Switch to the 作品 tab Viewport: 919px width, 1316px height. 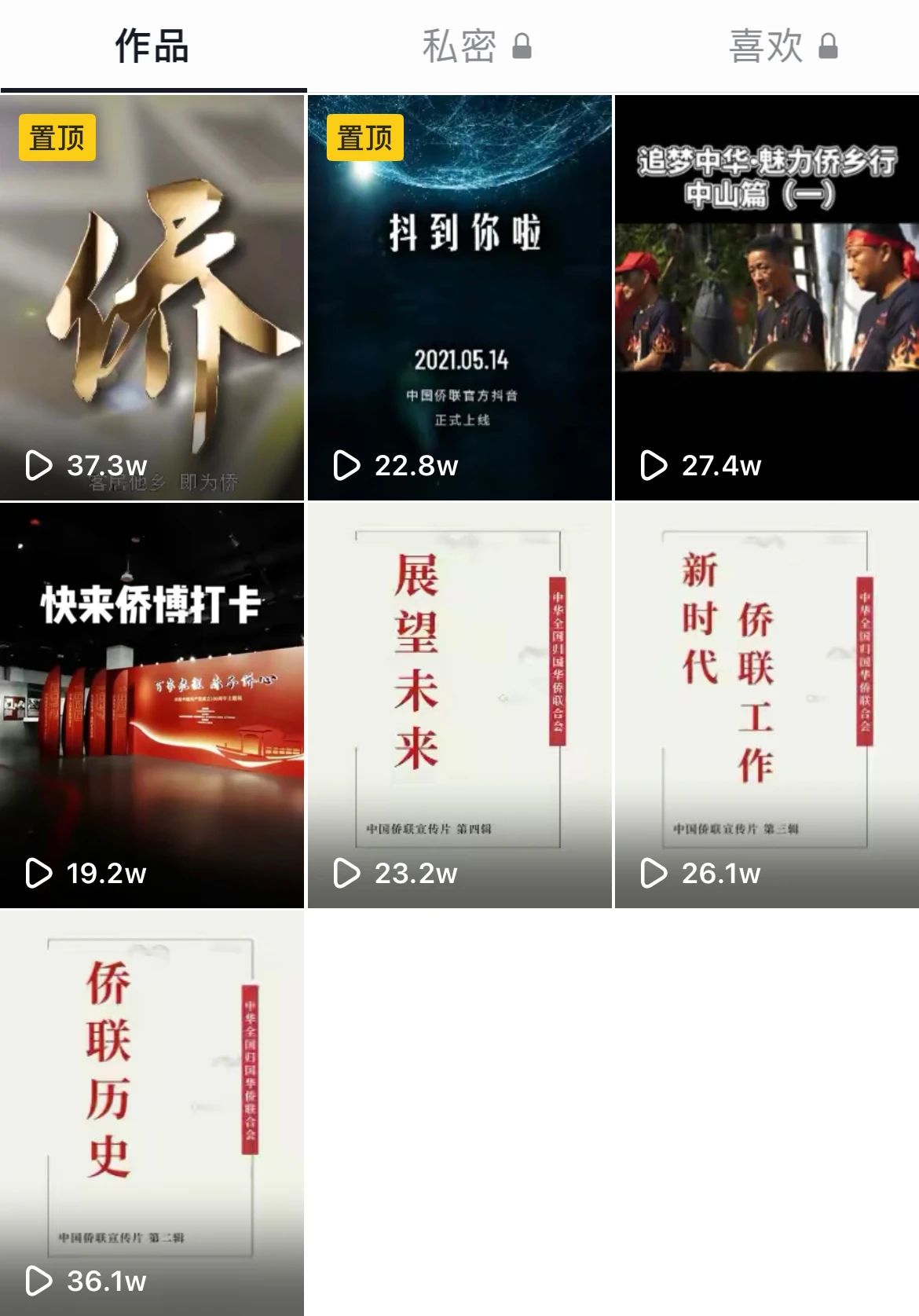pyautogui.click(x=152, y=46)
